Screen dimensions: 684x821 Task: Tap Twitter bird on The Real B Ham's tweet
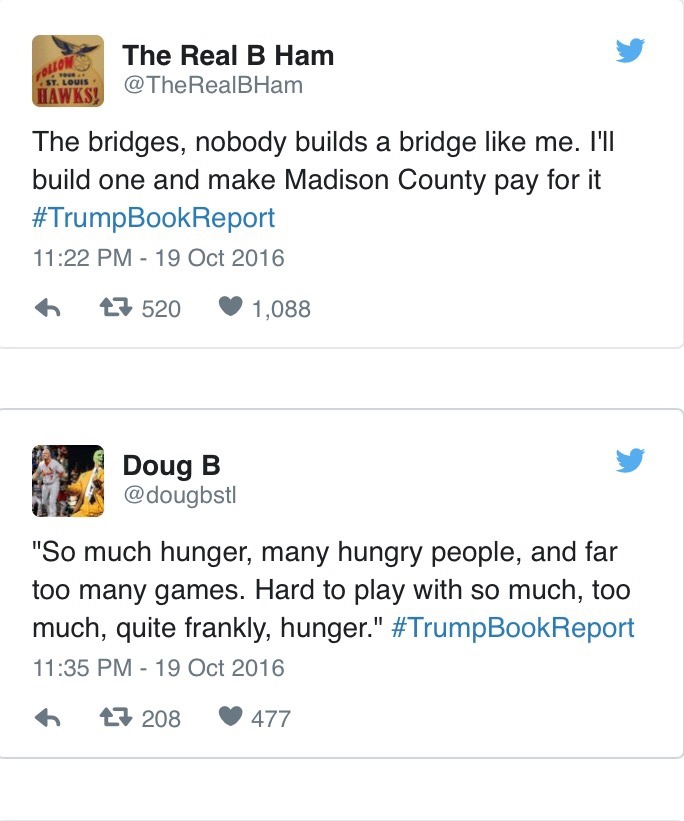pyautogui.click(x=630, y=50)
